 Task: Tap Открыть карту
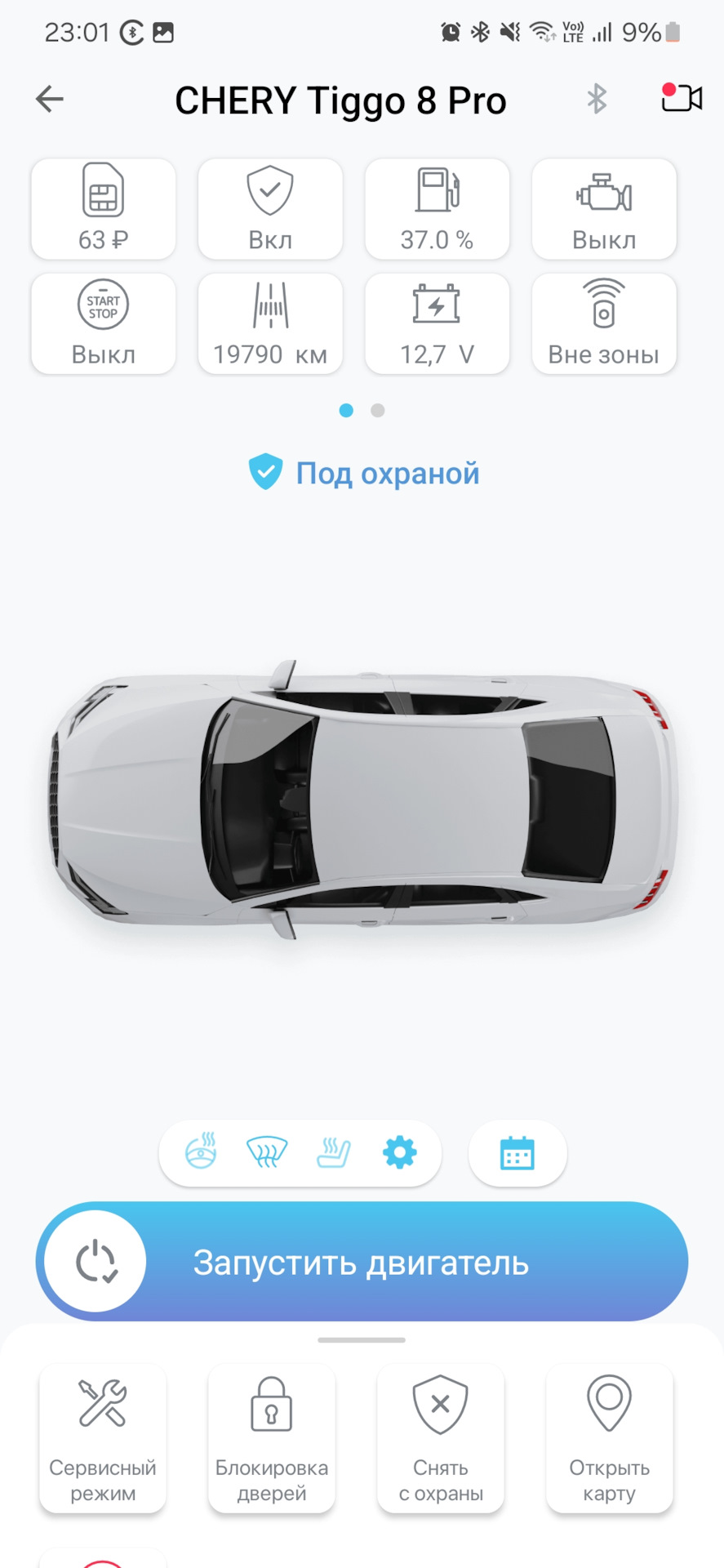[609, 1438]
